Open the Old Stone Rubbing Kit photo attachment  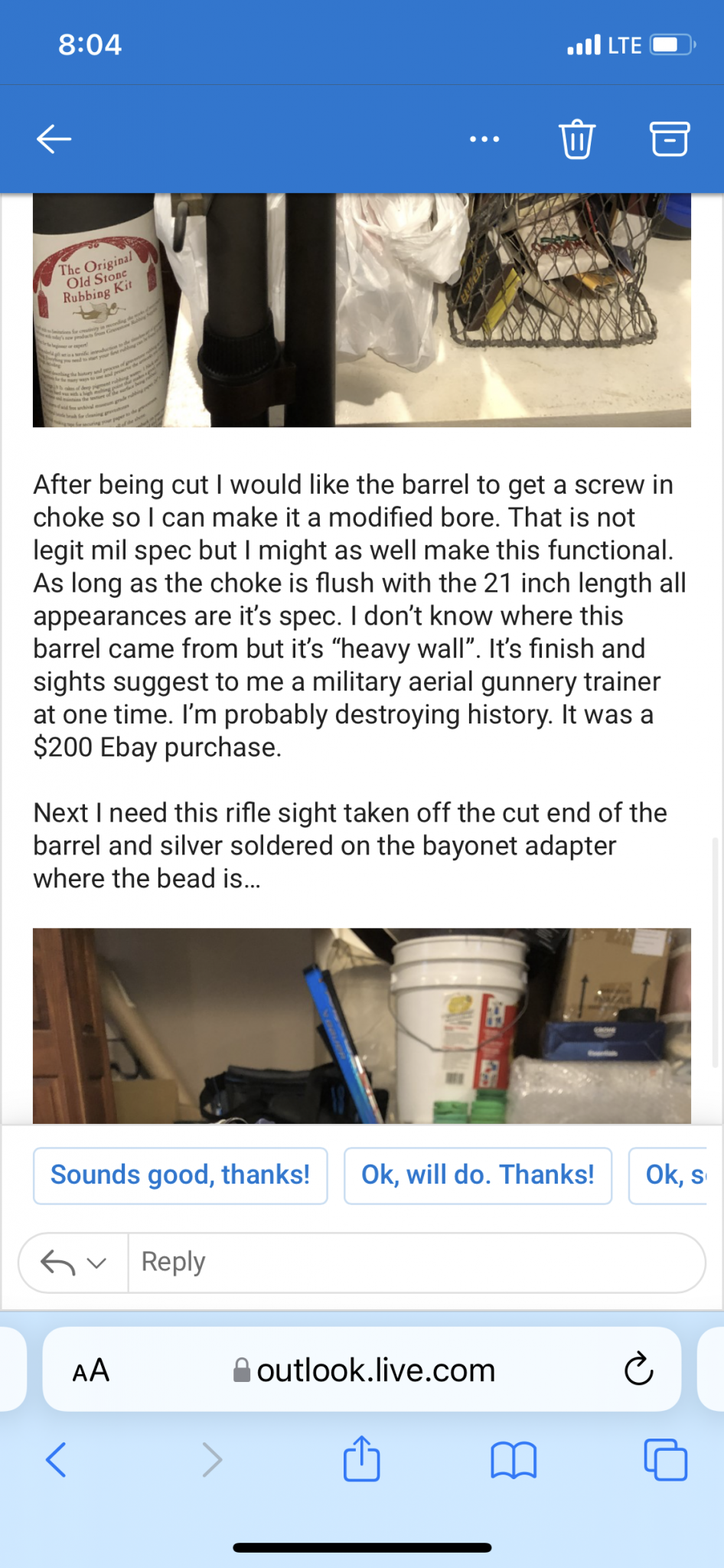coord(361,310)
